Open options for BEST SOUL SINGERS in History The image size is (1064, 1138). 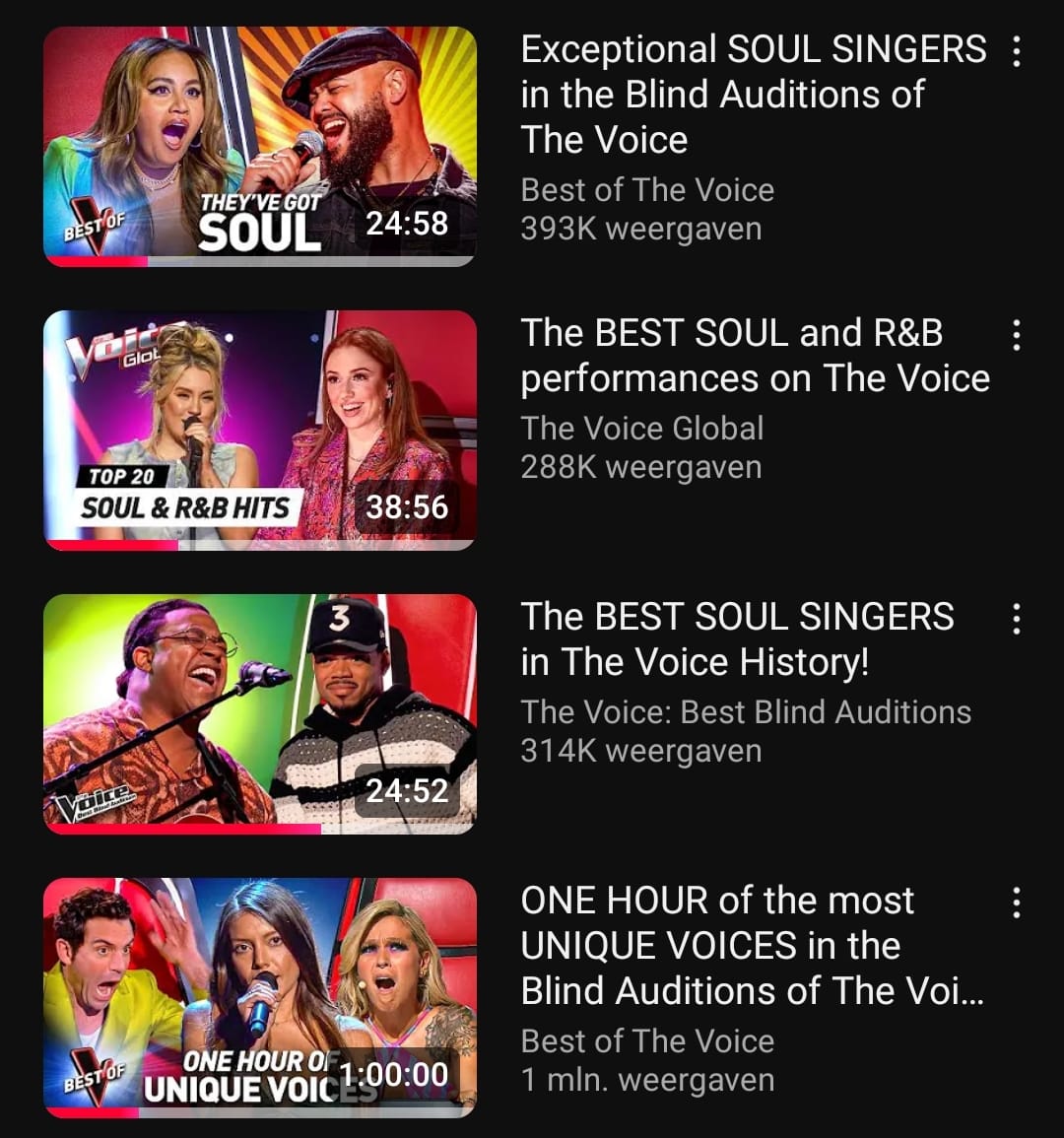(1017, 619)
